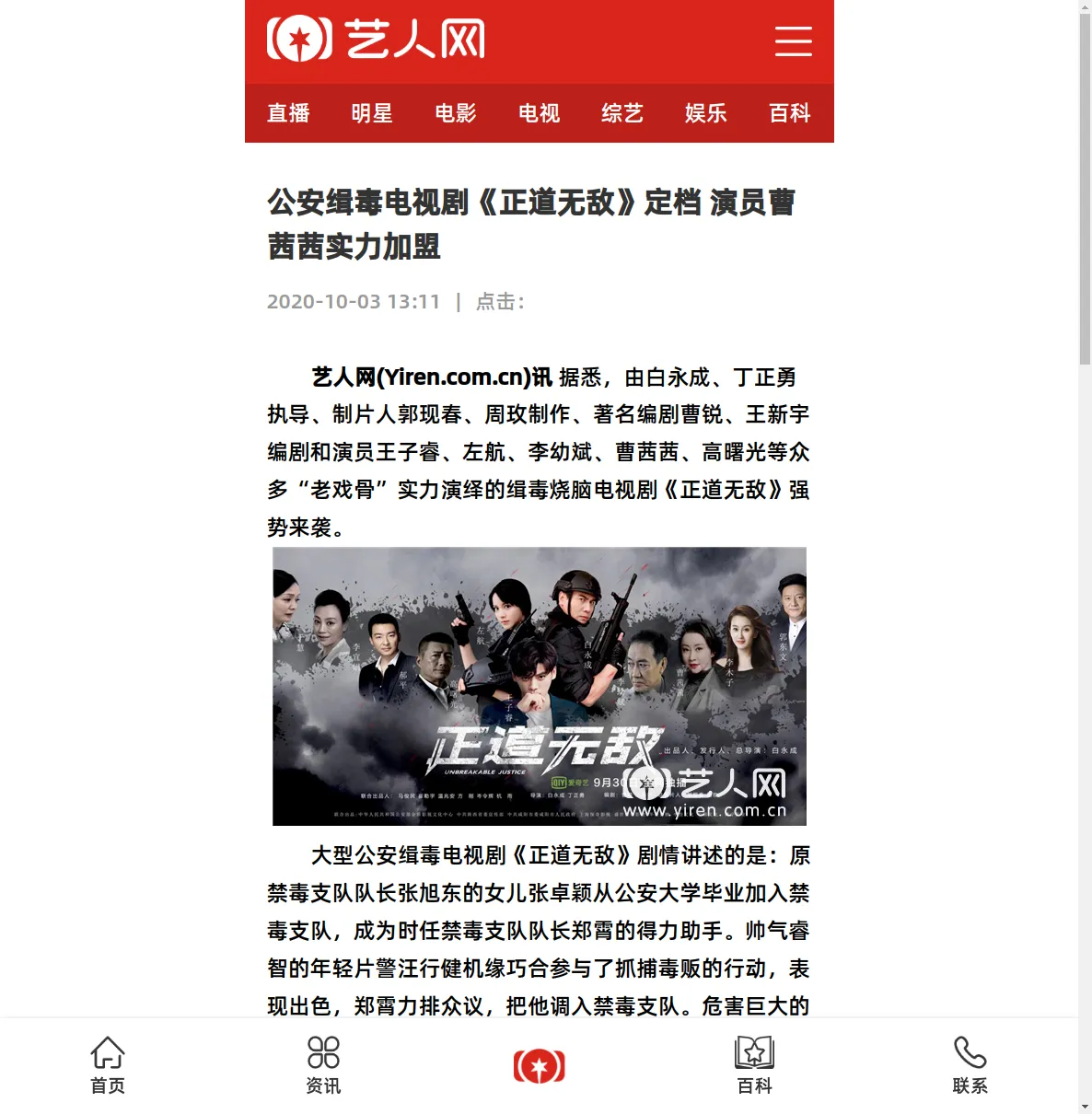
Task: Go to the 直播 section
Action: tap(288, 113)
